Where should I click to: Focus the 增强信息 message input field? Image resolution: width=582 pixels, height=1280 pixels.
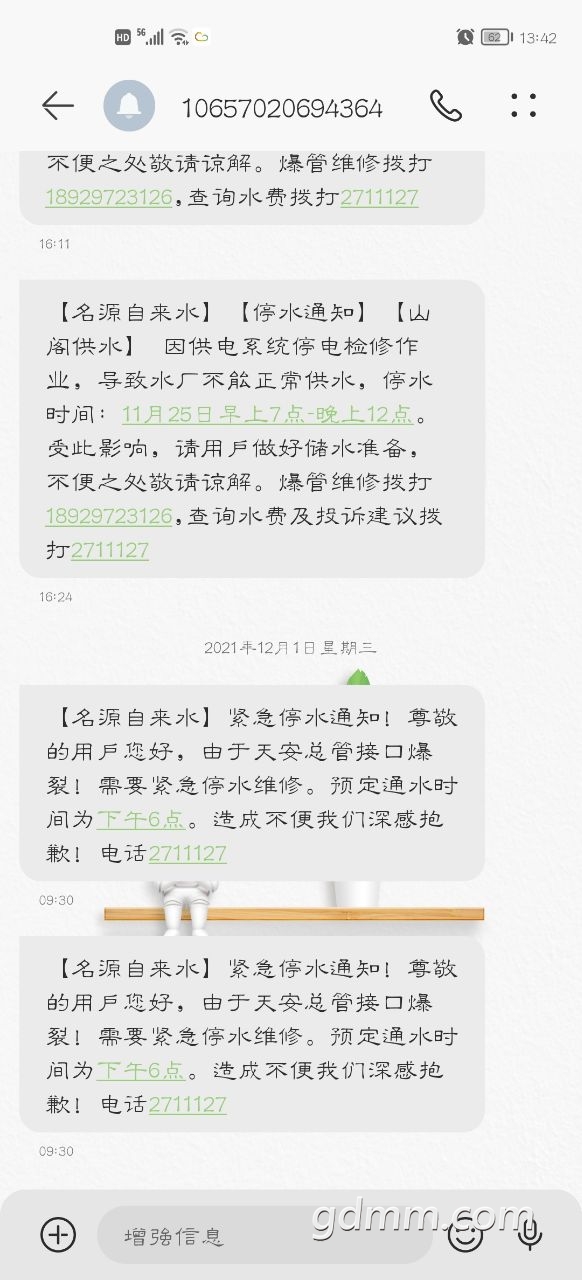click(x=265, y=1236)
